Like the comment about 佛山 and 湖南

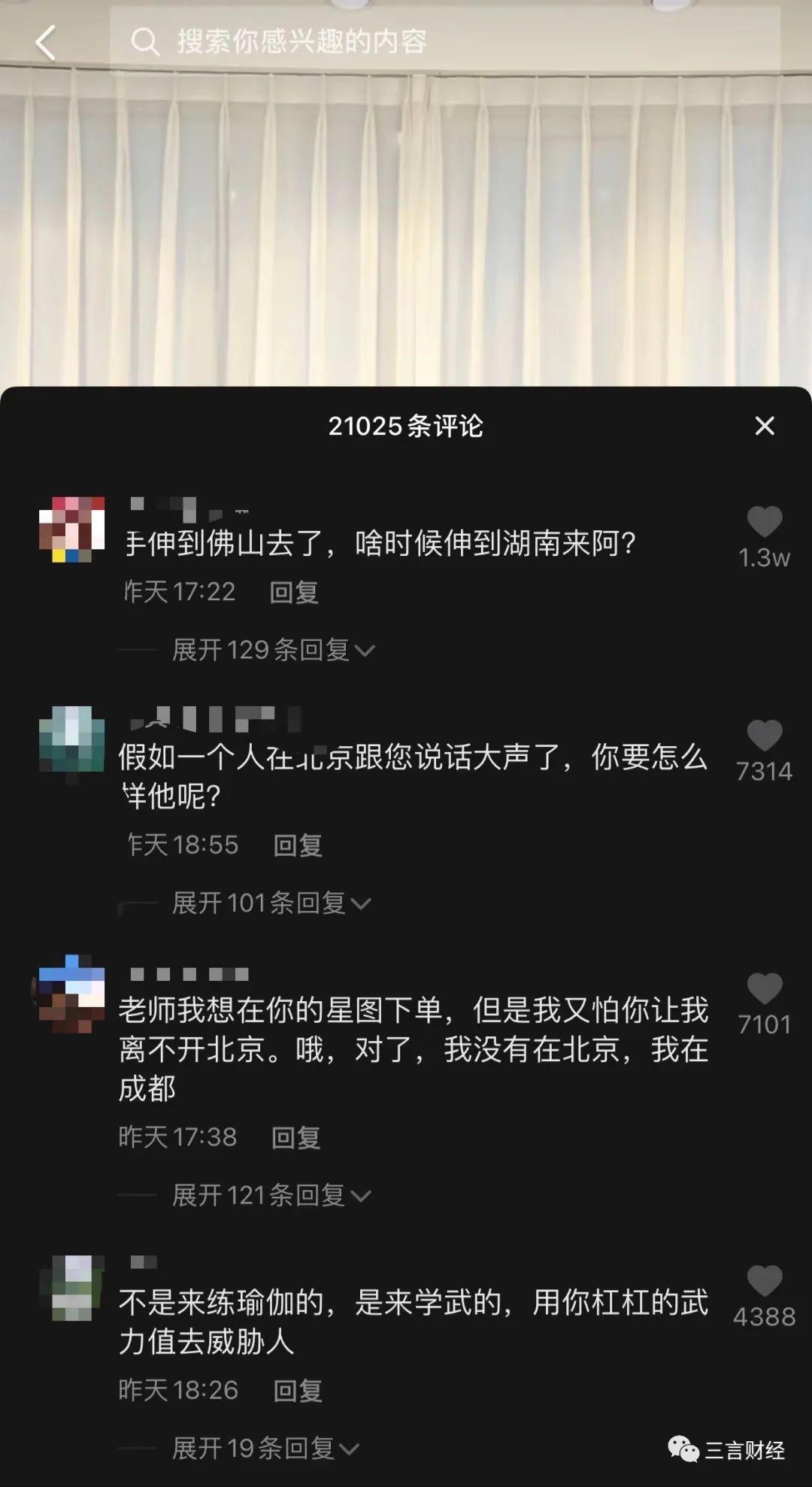click(764, 522)
